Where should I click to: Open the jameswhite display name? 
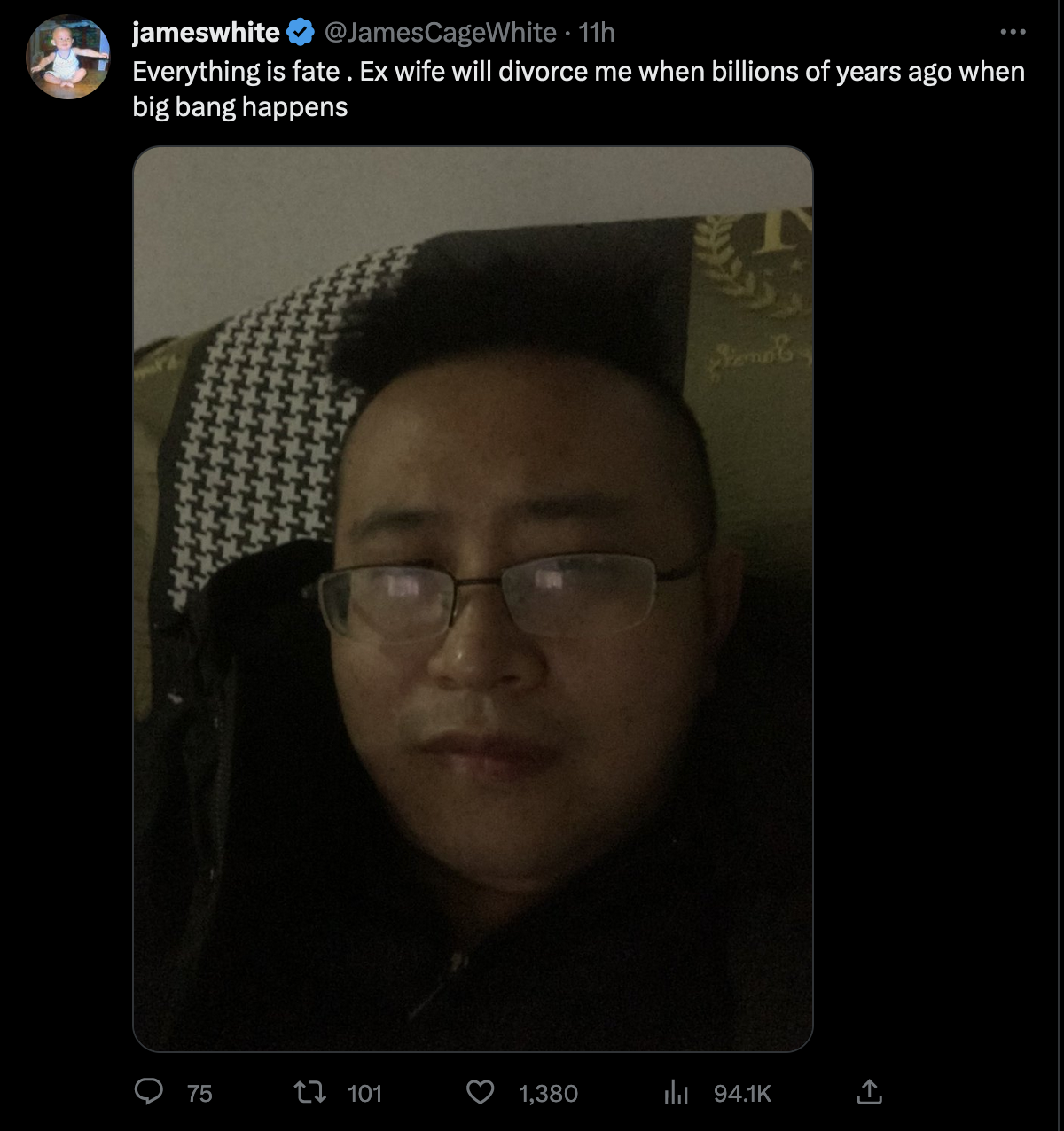(x=206, y=33)
